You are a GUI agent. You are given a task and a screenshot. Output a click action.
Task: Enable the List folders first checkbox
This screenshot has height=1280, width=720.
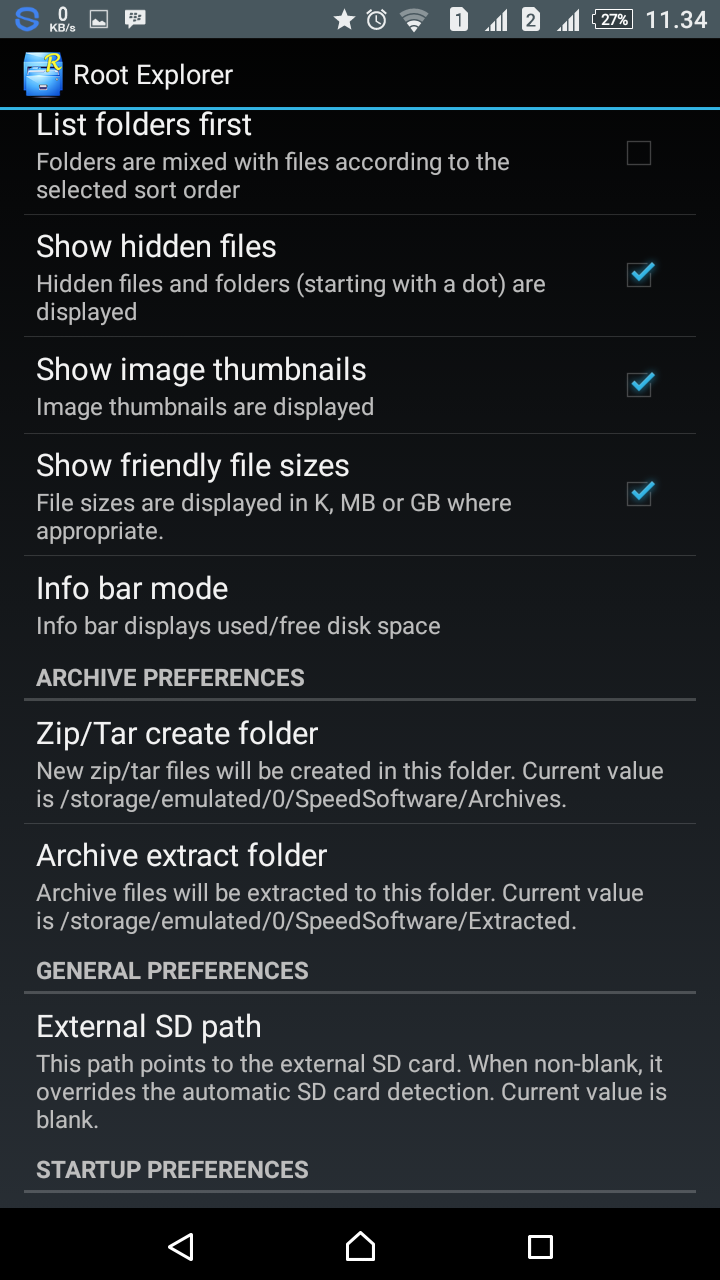coord(638,153)
